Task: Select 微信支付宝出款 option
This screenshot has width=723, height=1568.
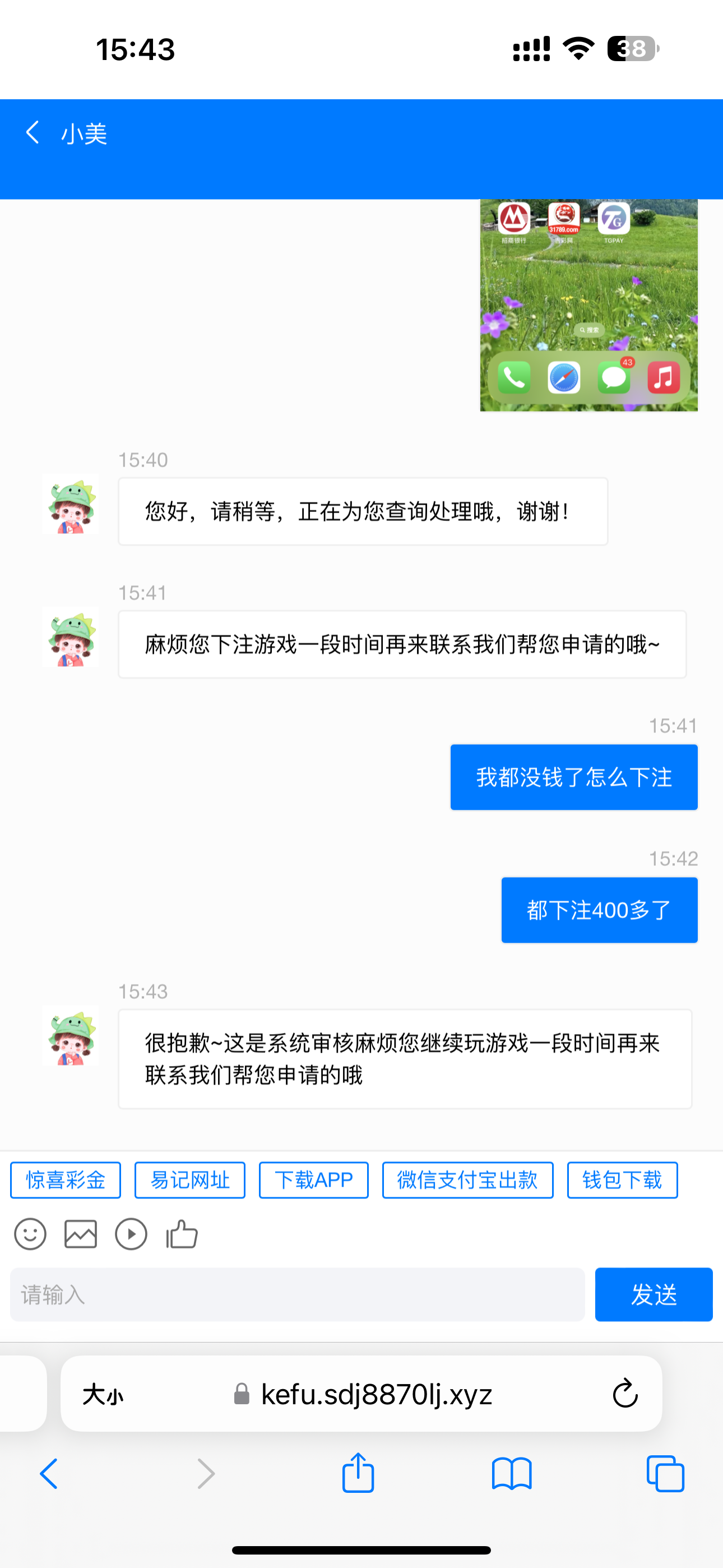Action: (467, 1180)
